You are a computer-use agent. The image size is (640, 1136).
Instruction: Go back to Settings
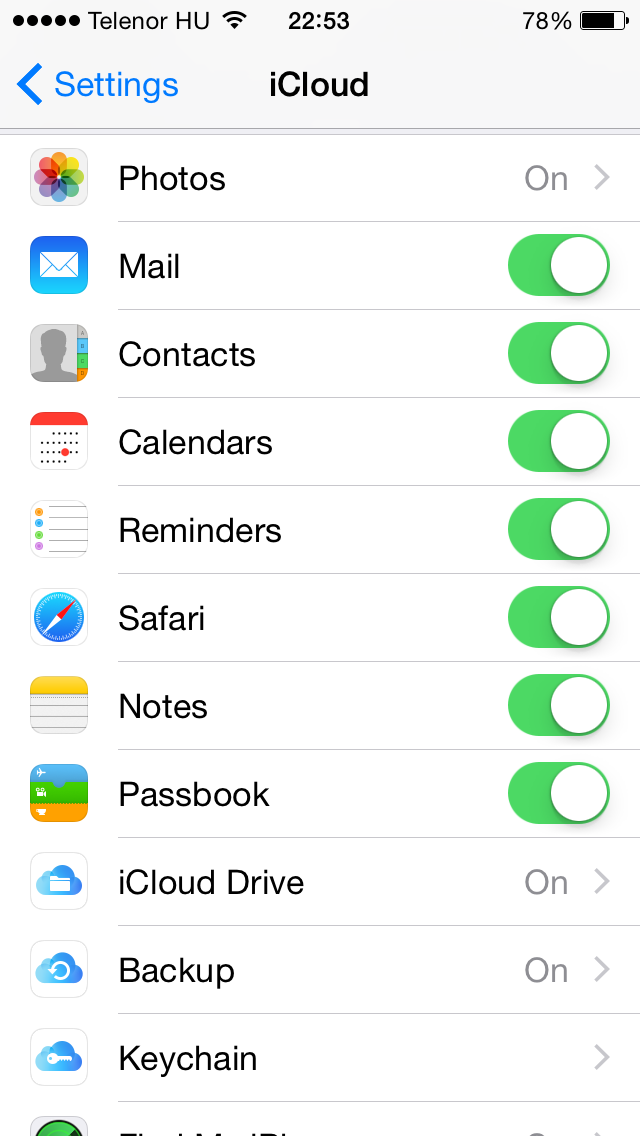(97, 85)
